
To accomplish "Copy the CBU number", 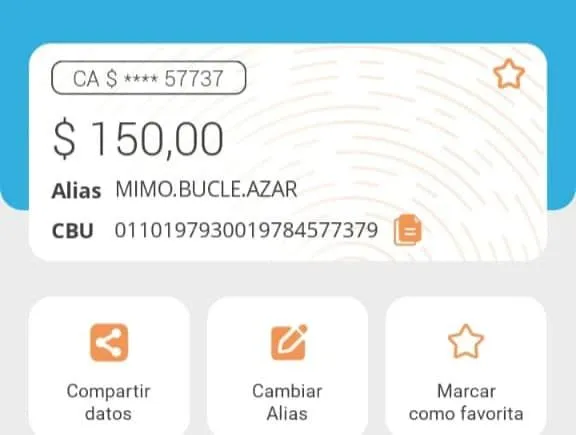I will pos(408,230).
